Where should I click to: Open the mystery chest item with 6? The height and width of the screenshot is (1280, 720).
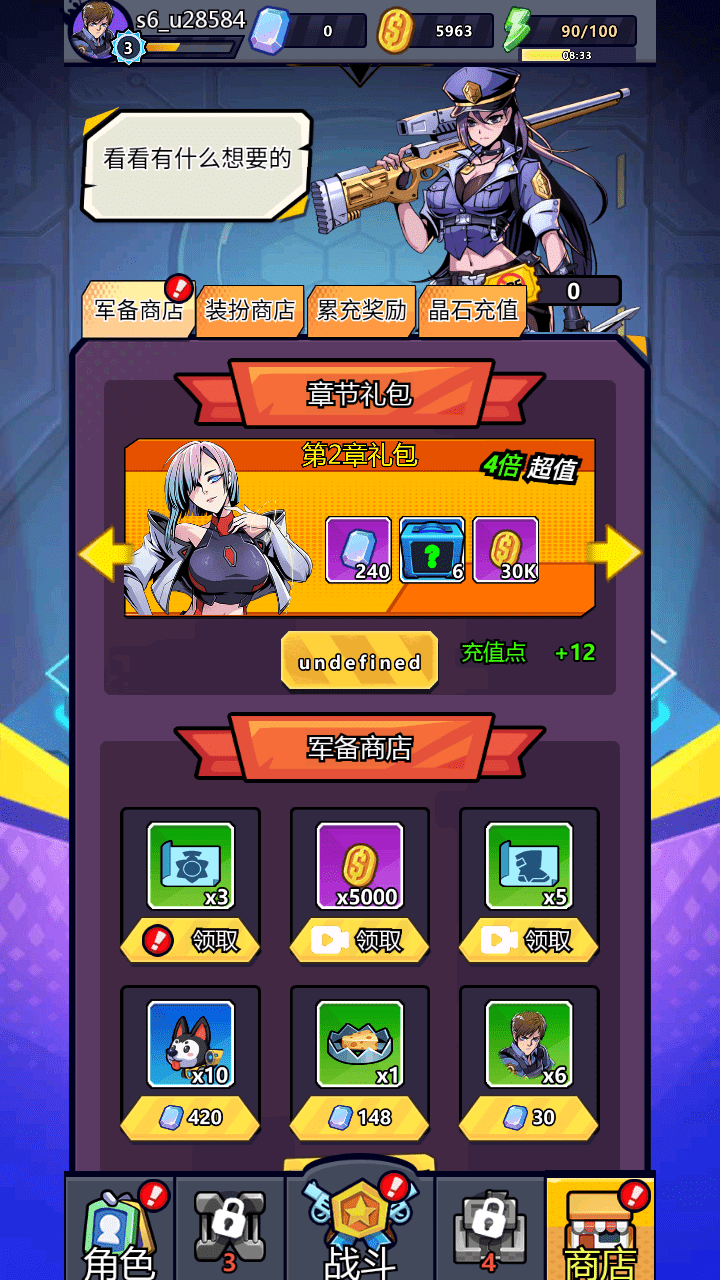point(432,549)
